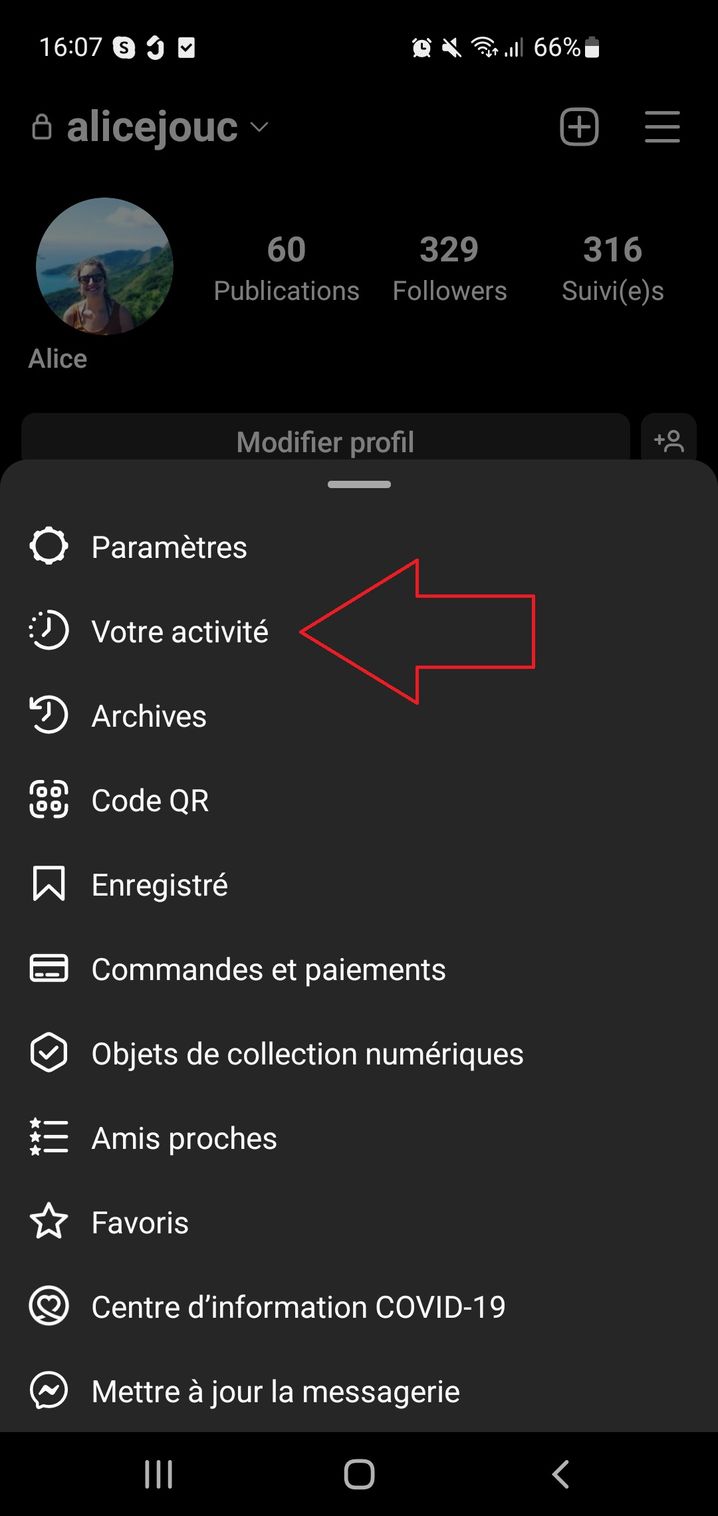The width and height of the screenshot is (718, 1516).
Task: Open Centre d'information COVID-19
Action: click(x=297, y=1307)
